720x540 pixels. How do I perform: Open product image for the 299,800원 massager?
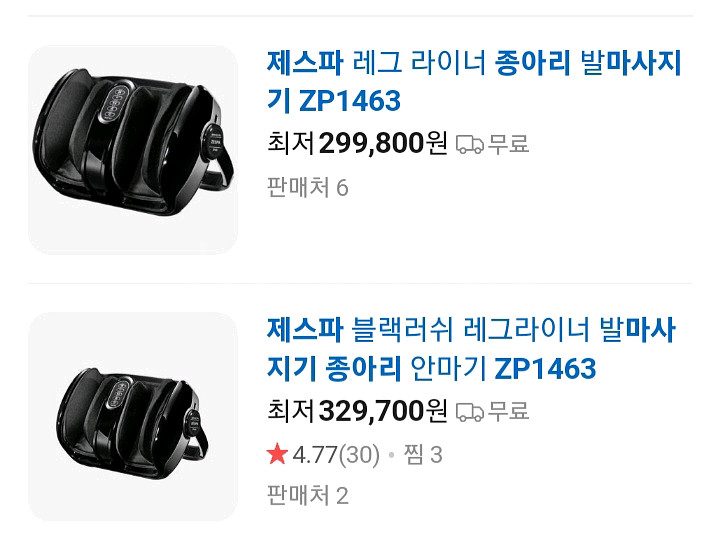click(133, 149)
